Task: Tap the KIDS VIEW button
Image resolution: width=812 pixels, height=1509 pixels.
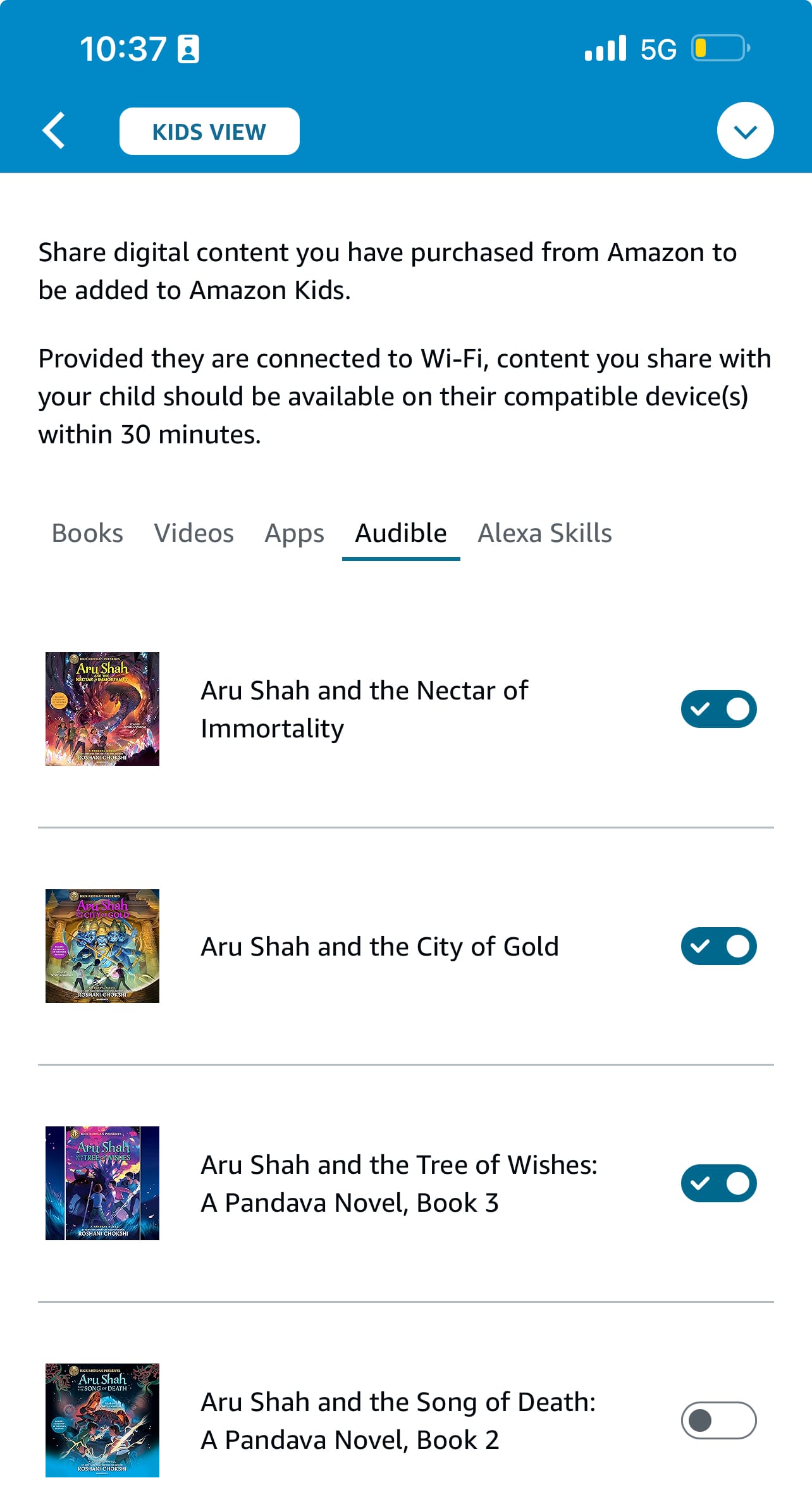Action: tap(209, 131)
